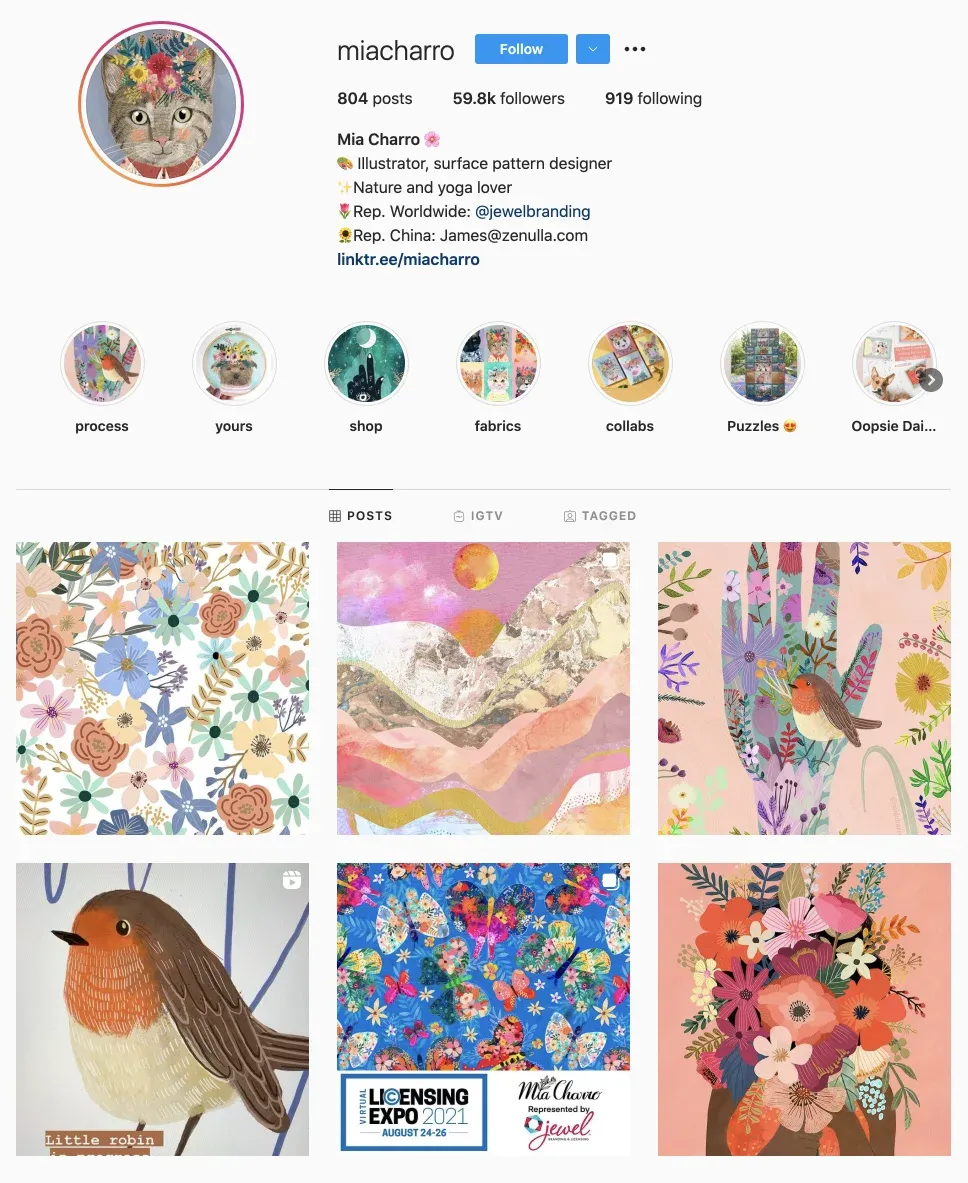The width and height of the screenshot is (968, 1183).
Task: Open the yours story highlight
Action: point(234,364)
